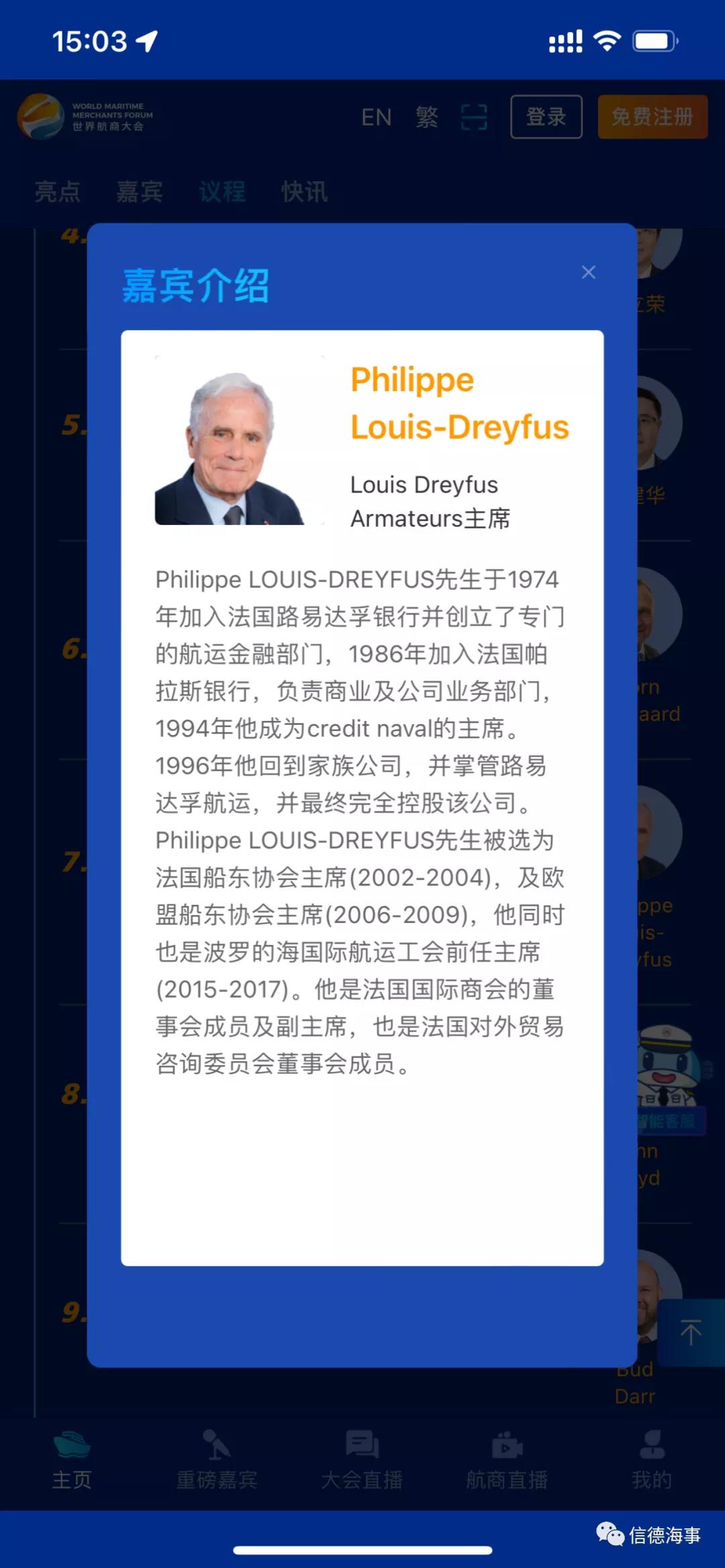The width and height of the screenshot is (725, 1568).
Task: Switch to the 嘉宾 tab
Action: click(140, 192)
